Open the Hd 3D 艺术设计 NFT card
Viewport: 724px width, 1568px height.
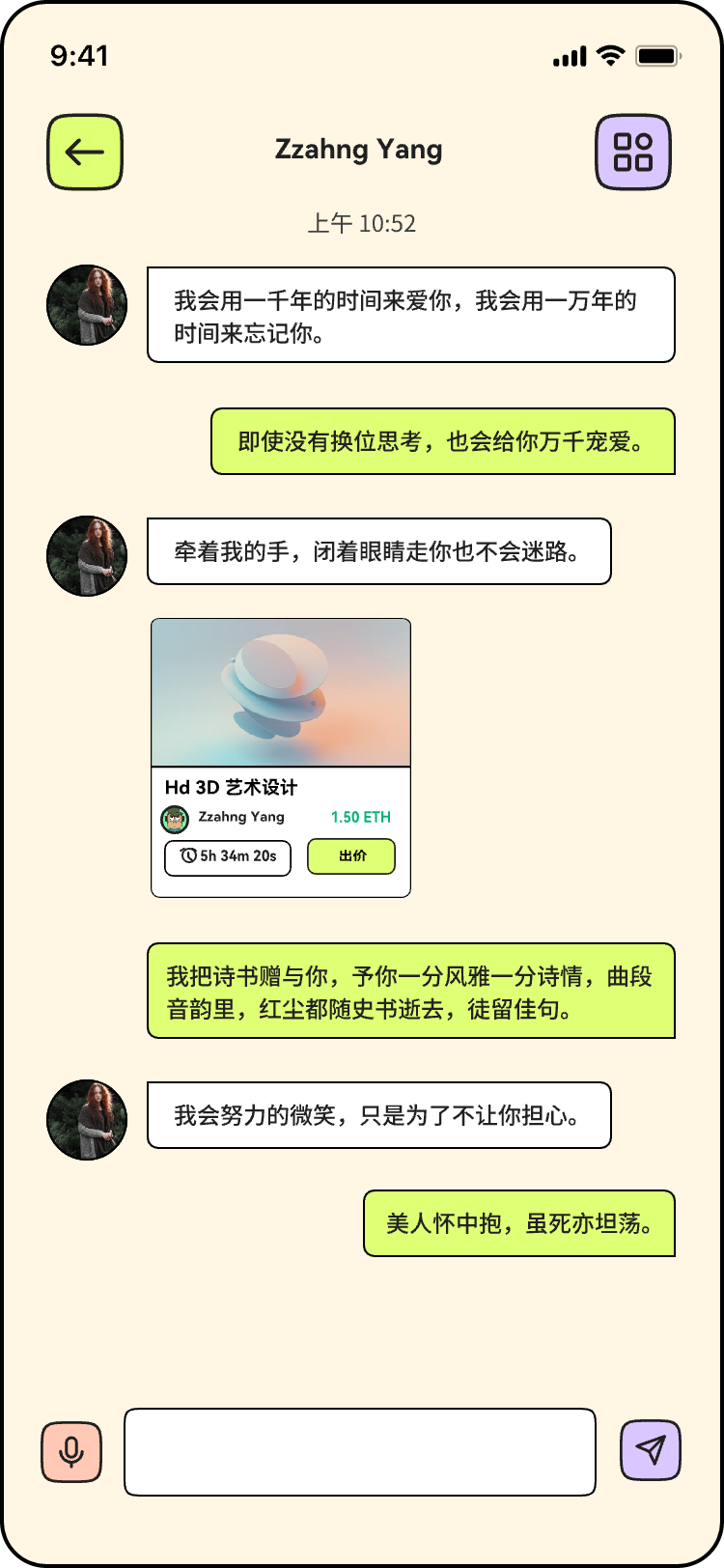(x=281, y=758)
